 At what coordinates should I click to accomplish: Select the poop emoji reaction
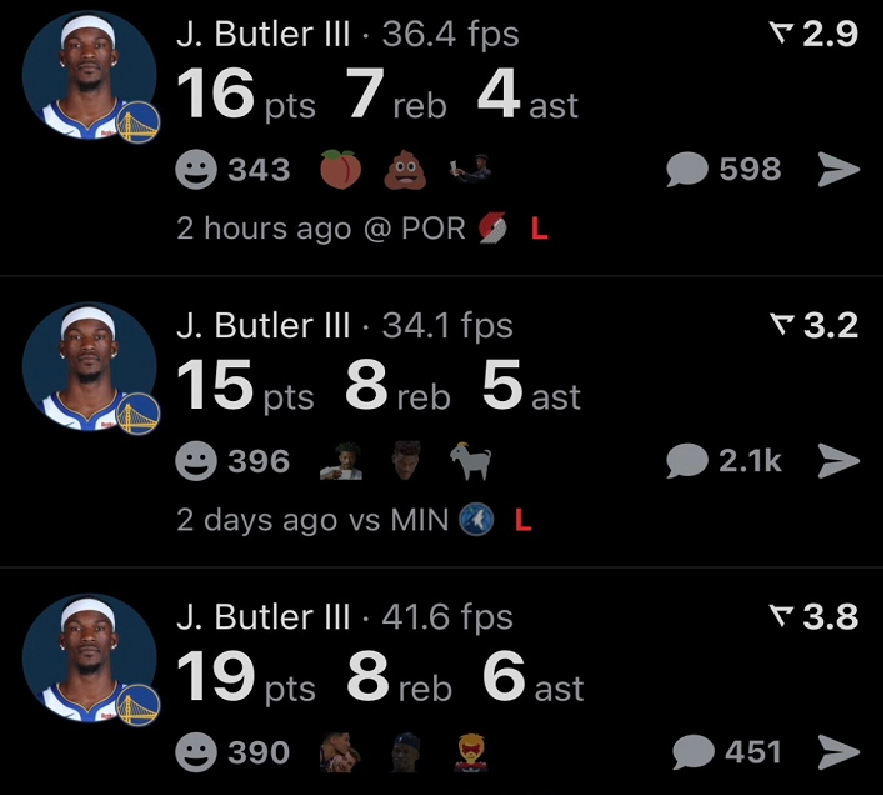[x=403, y=170]
